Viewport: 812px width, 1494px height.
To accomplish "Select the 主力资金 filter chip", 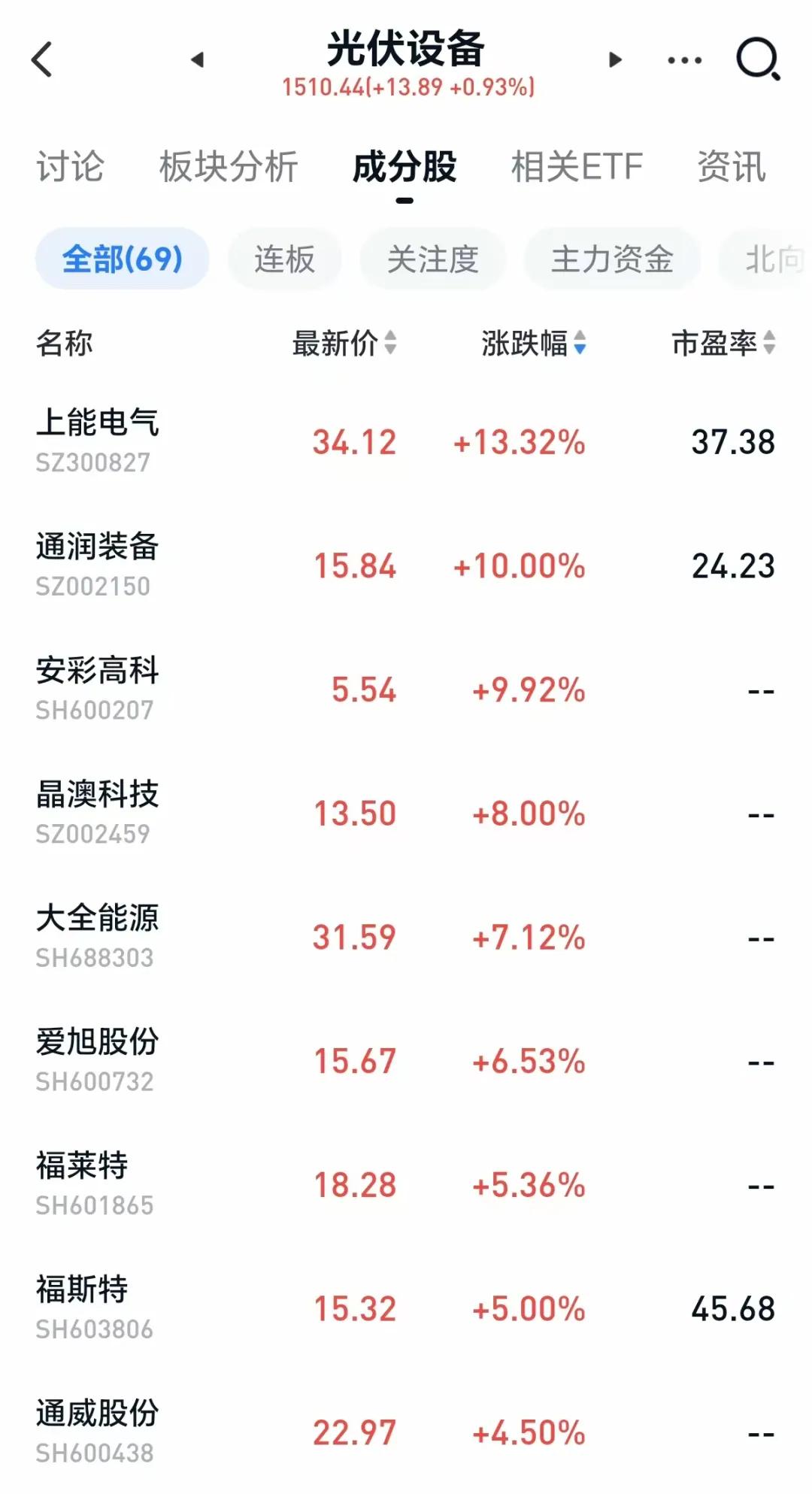I will [612, 259].
